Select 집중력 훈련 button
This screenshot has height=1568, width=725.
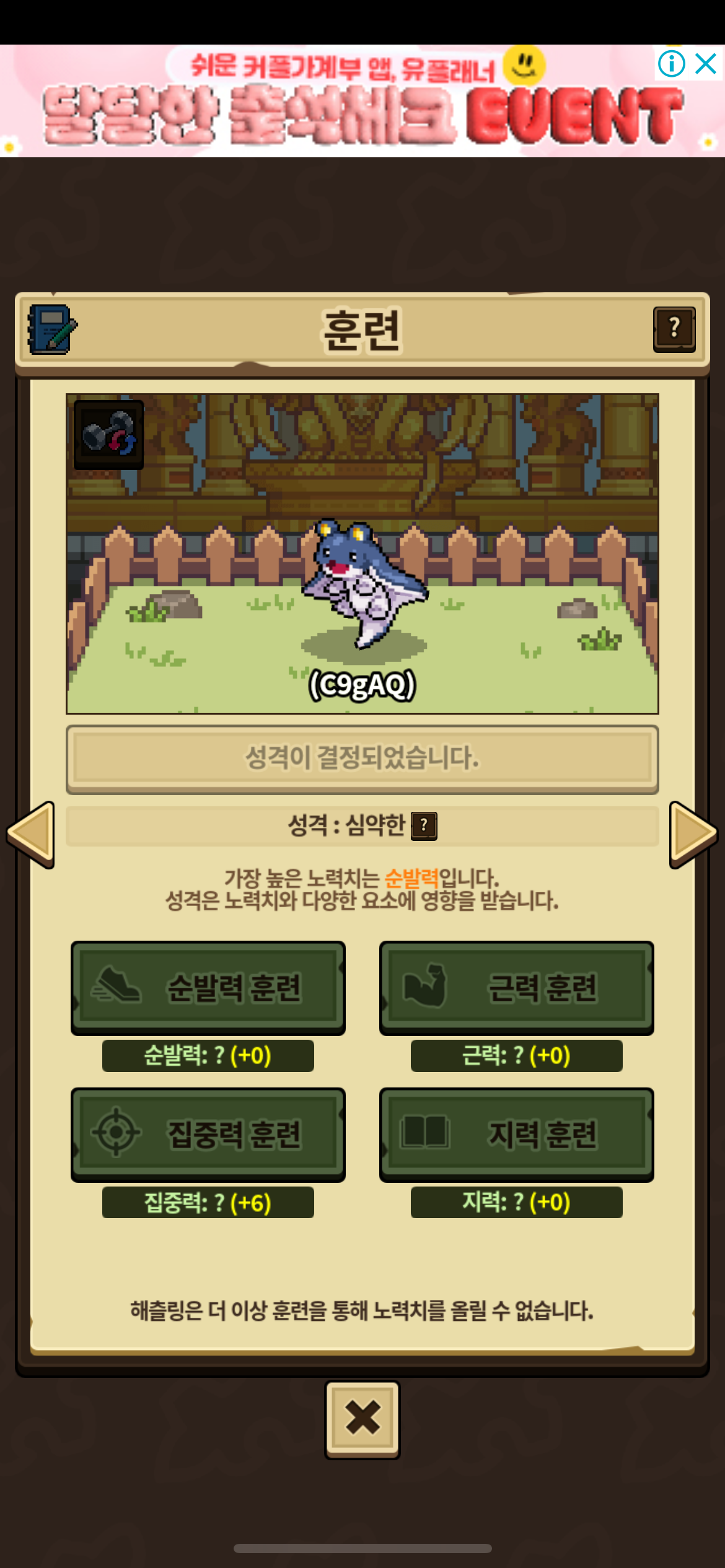tap(208, 1134)
